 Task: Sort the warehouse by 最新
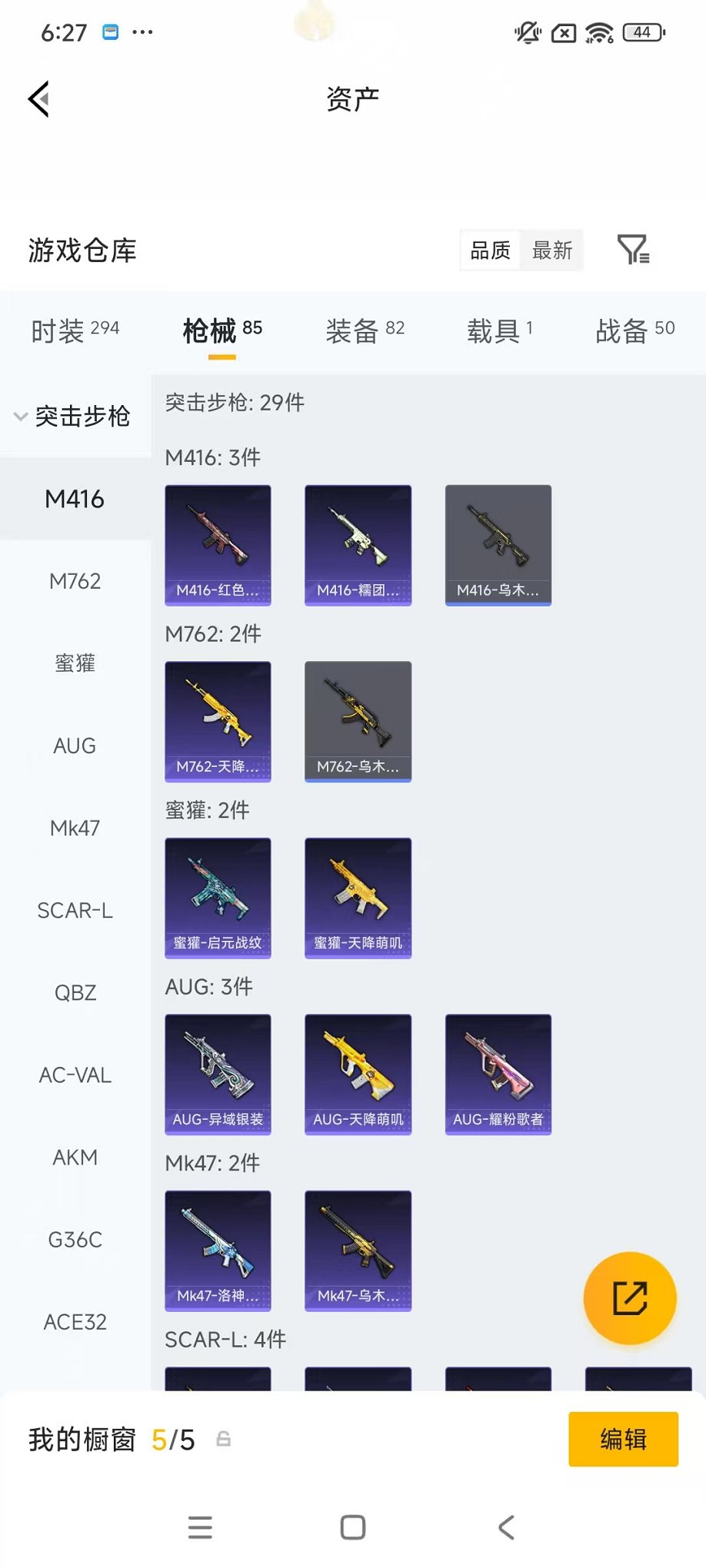coord(552,251)
